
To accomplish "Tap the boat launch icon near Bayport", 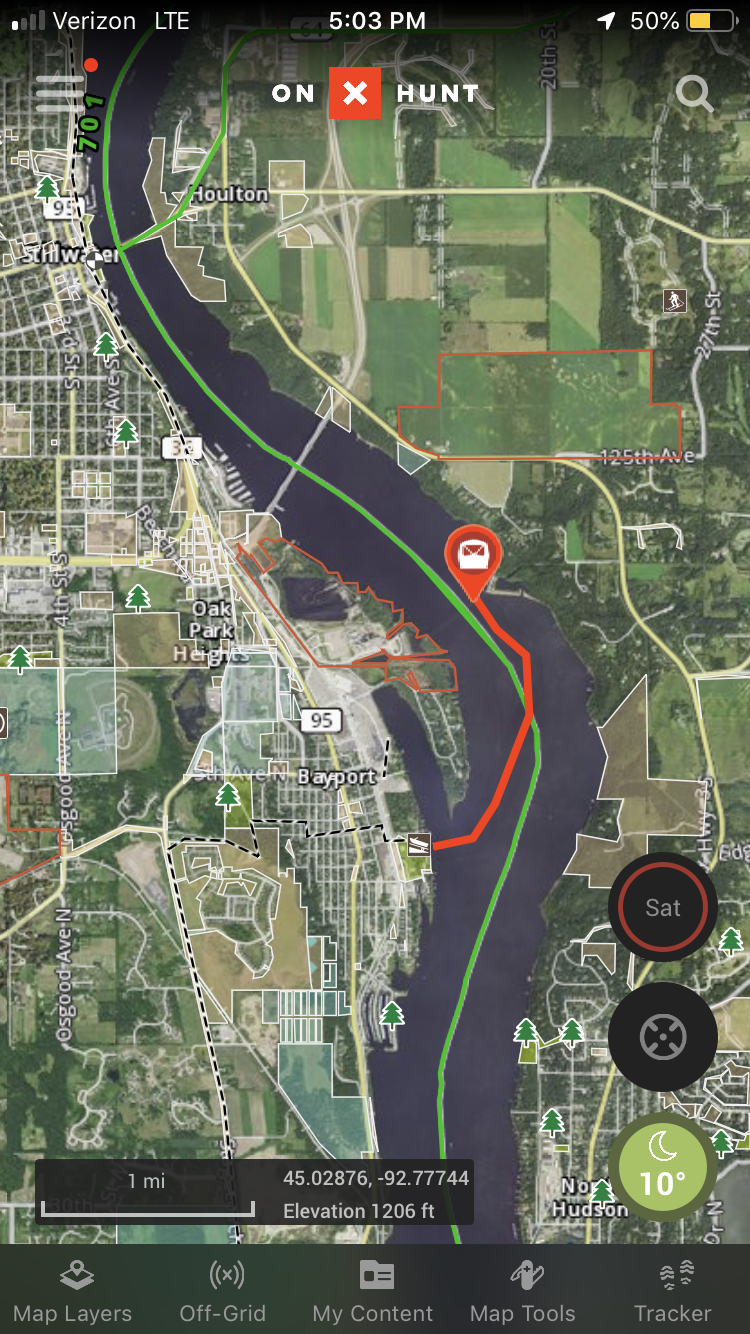I will coord(418,843).
